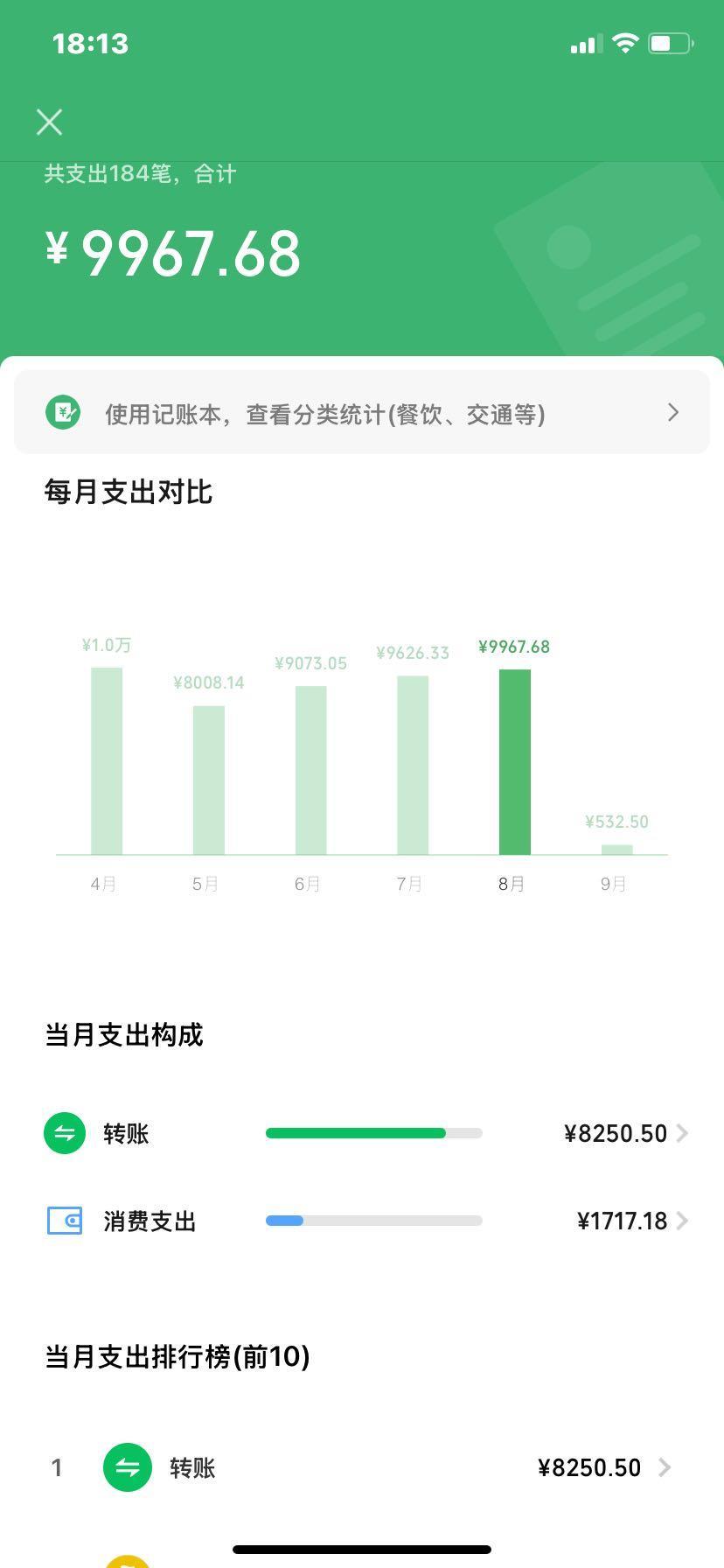Open the 消费支出 ¥1717.18 breakdown
Viewport: 724px width, 1568px height.
[366, 1221]
